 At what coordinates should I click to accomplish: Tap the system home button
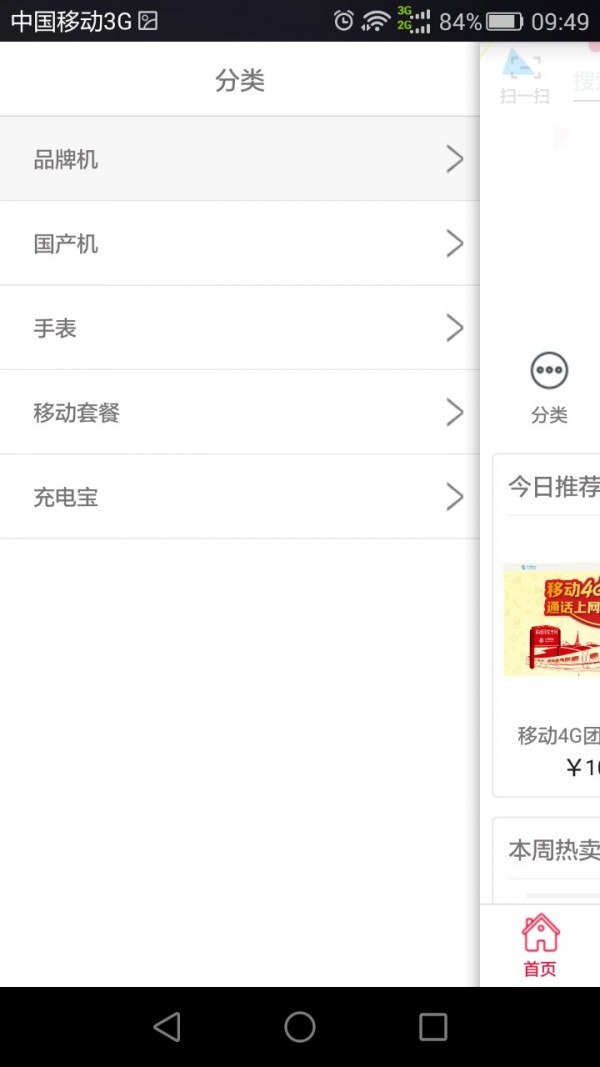300,1026
